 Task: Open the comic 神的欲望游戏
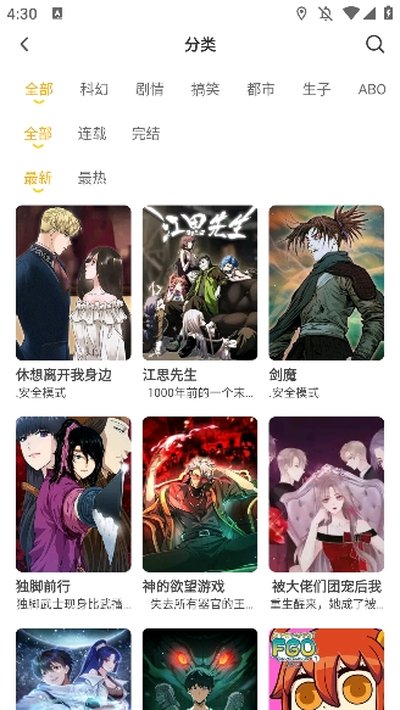point(200,494)
